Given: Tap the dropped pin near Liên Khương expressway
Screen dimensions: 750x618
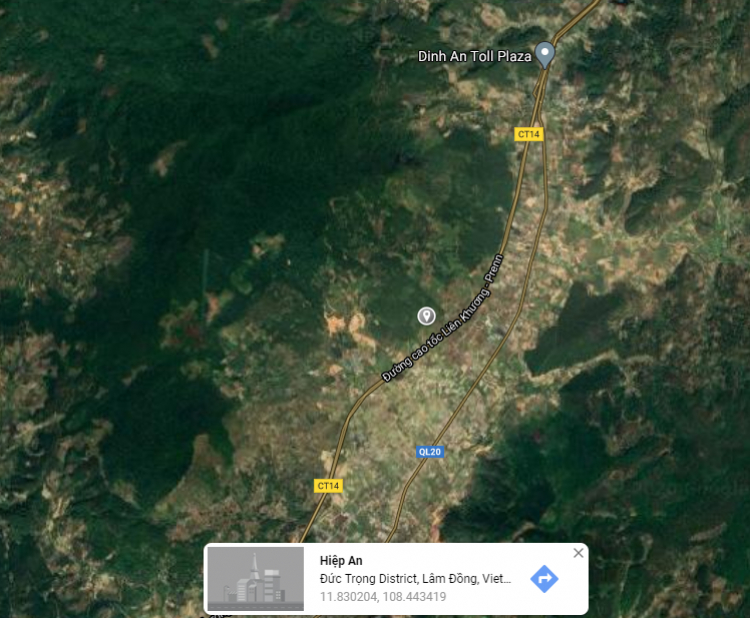Looking at the screenshot, I should (x=426, y=316).
